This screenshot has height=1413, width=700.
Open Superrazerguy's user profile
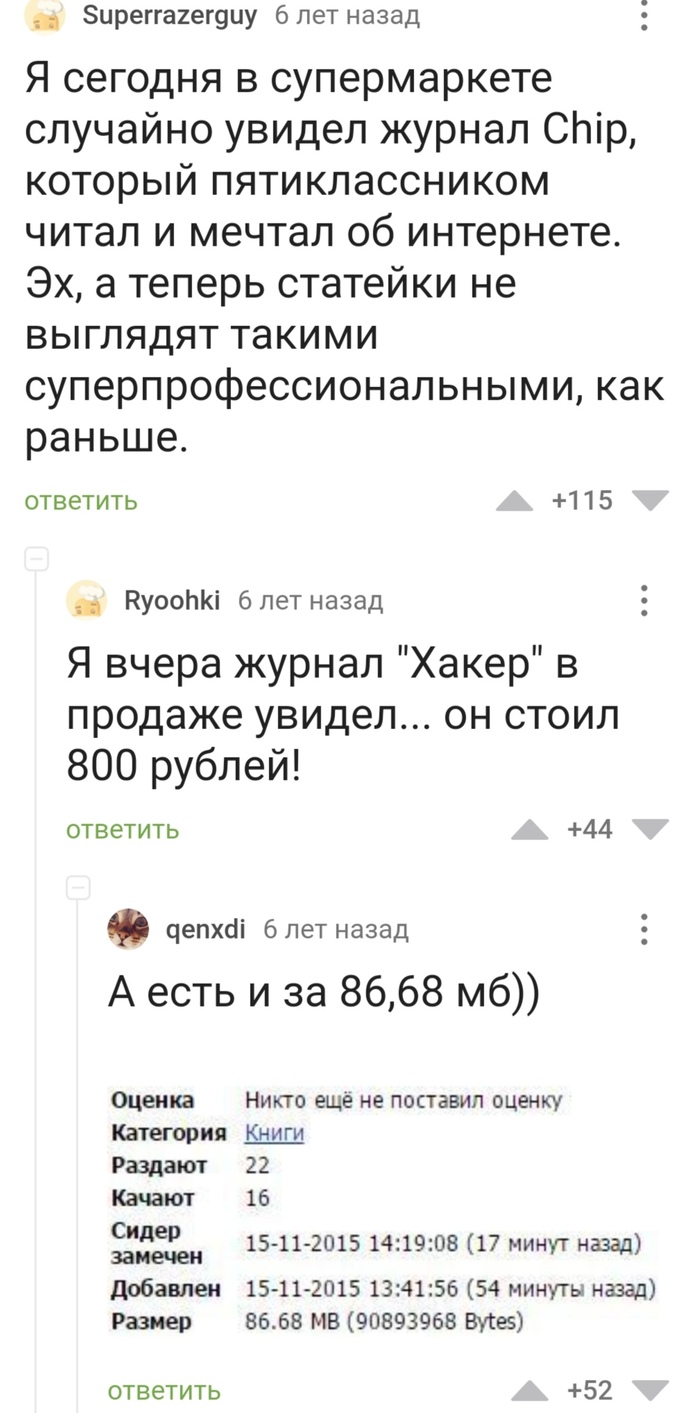pyautogui.click(x=182, y=15)
